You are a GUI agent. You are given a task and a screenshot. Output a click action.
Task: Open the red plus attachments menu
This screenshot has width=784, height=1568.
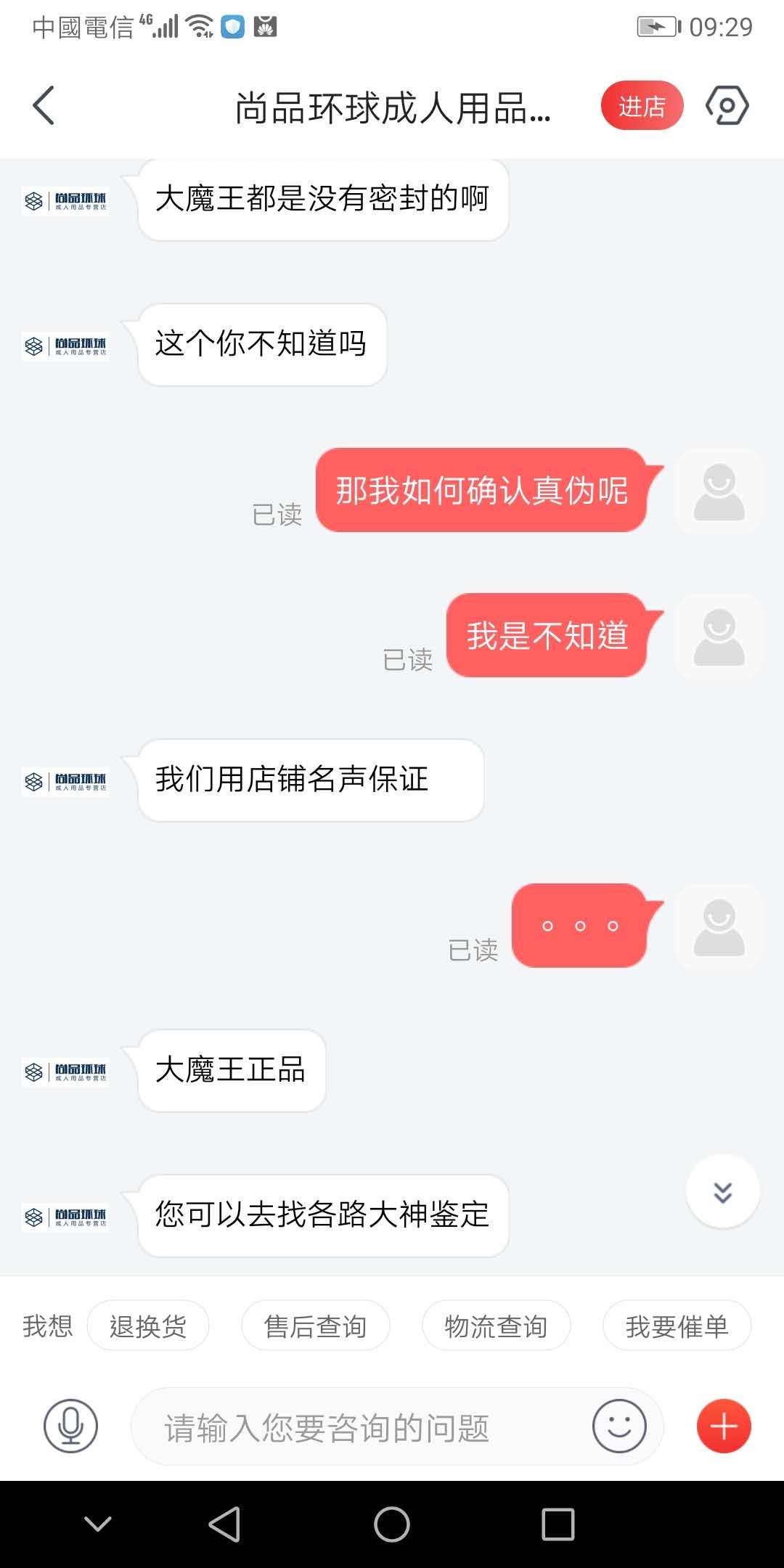pos(724,1426)
